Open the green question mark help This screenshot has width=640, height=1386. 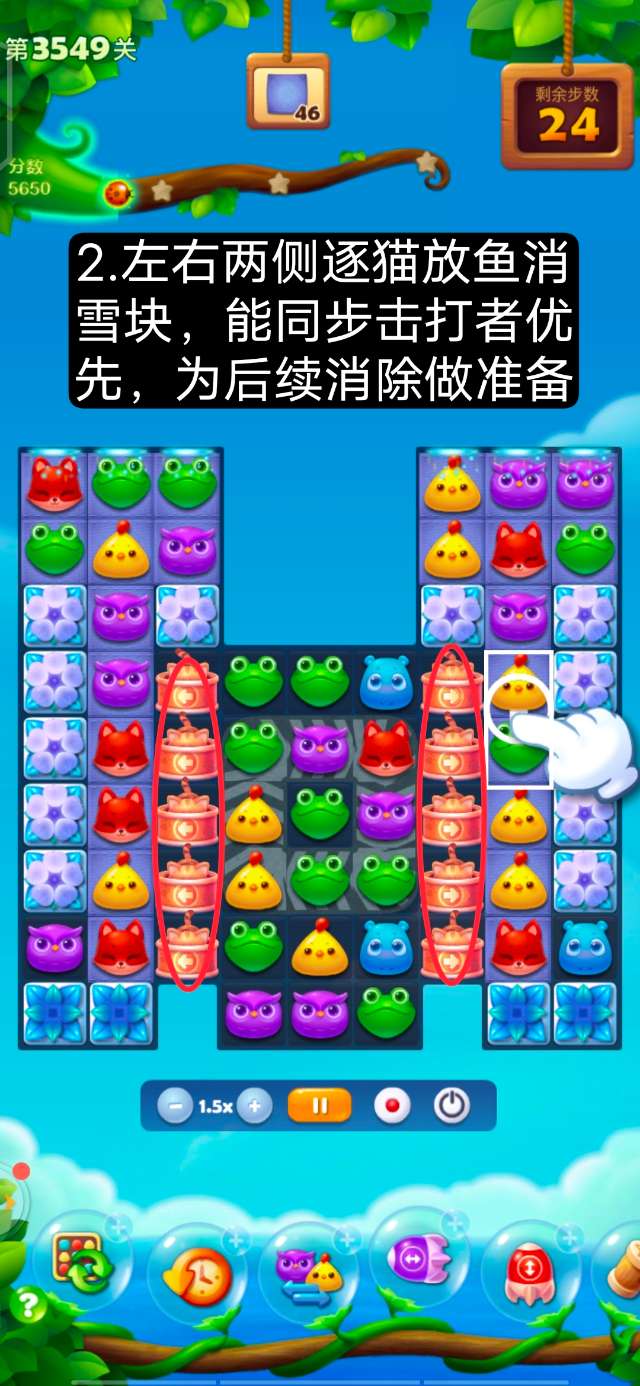click(x=29, y=1305)
